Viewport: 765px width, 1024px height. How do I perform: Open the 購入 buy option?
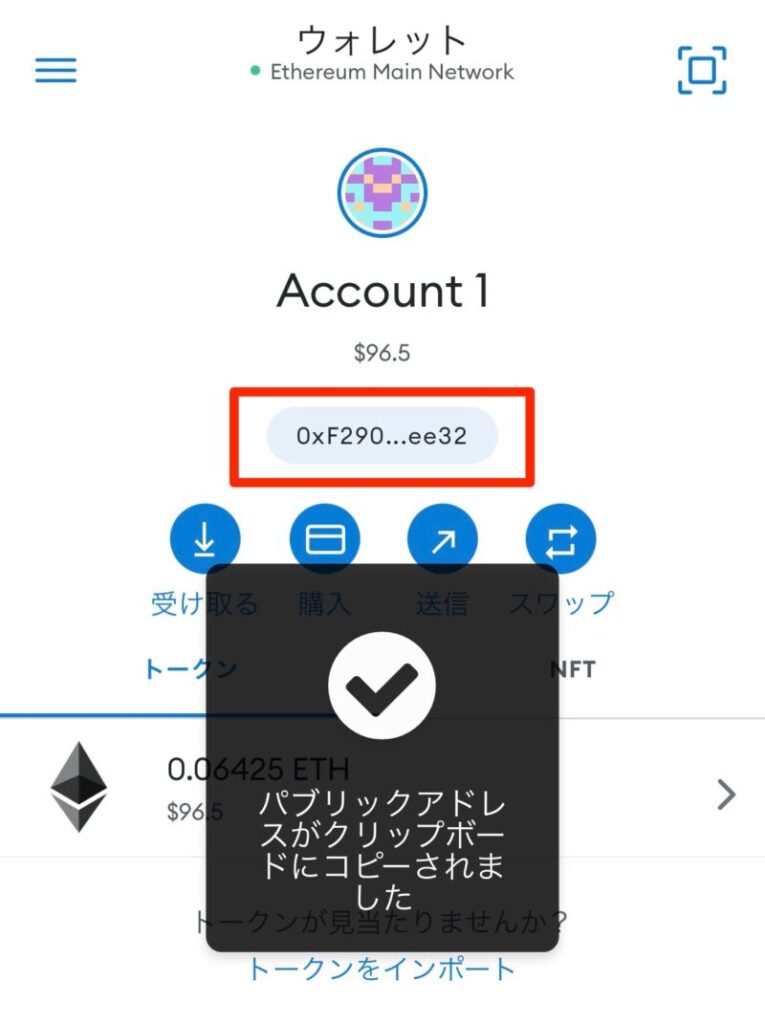[324, 541]
